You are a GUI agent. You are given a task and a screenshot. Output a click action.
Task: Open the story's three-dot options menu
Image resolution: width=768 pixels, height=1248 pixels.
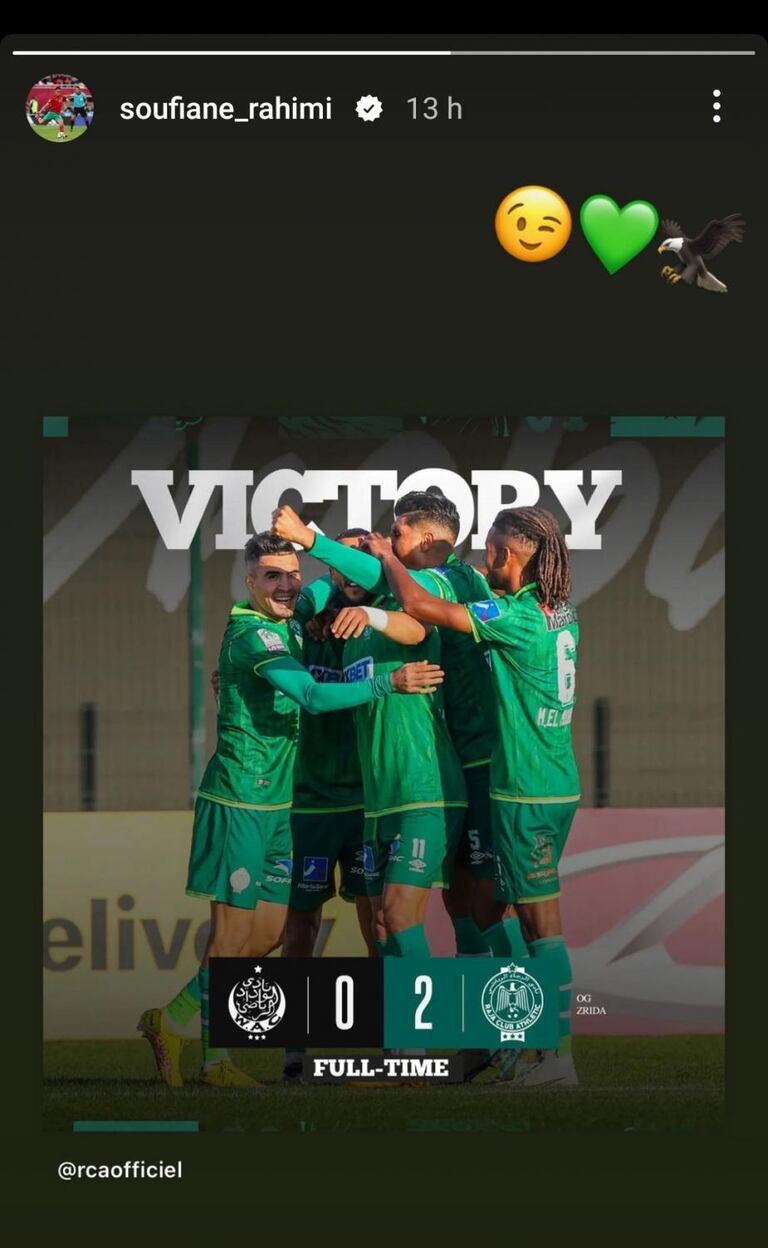(716, 107)
